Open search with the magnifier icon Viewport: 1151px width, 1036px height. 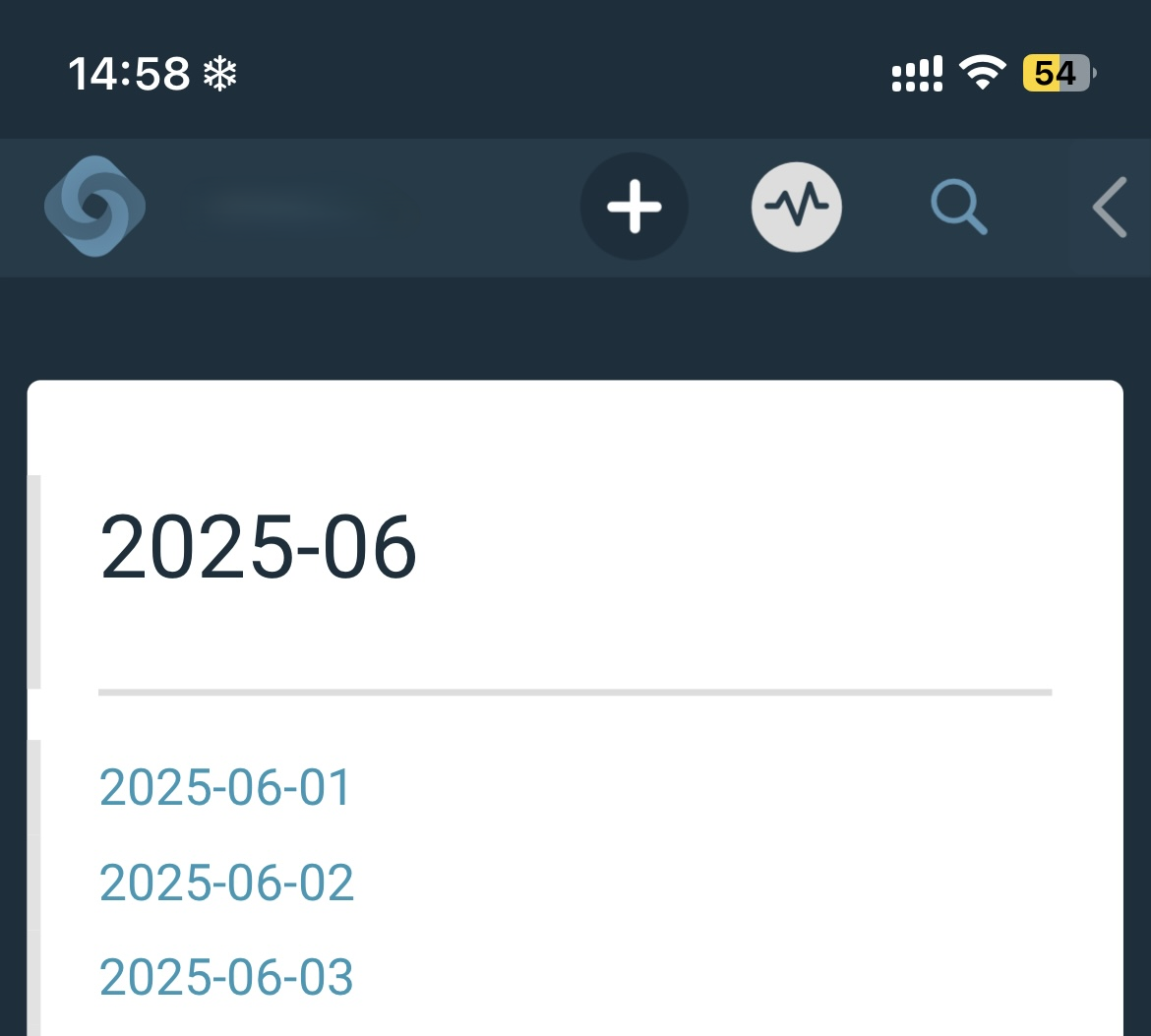(x=958, y=209)
